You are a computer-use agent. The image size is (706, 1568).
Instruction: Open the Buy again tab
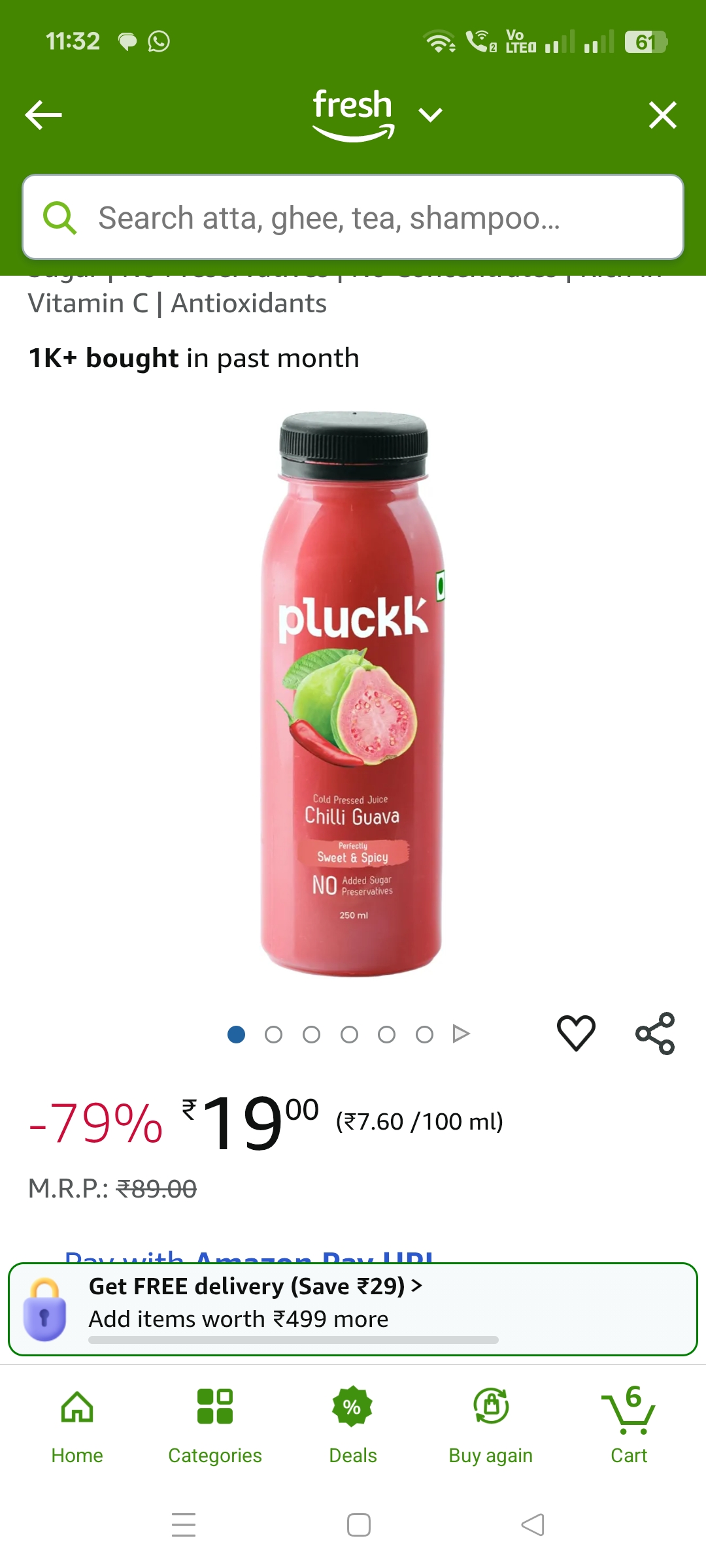[491, 1426]
